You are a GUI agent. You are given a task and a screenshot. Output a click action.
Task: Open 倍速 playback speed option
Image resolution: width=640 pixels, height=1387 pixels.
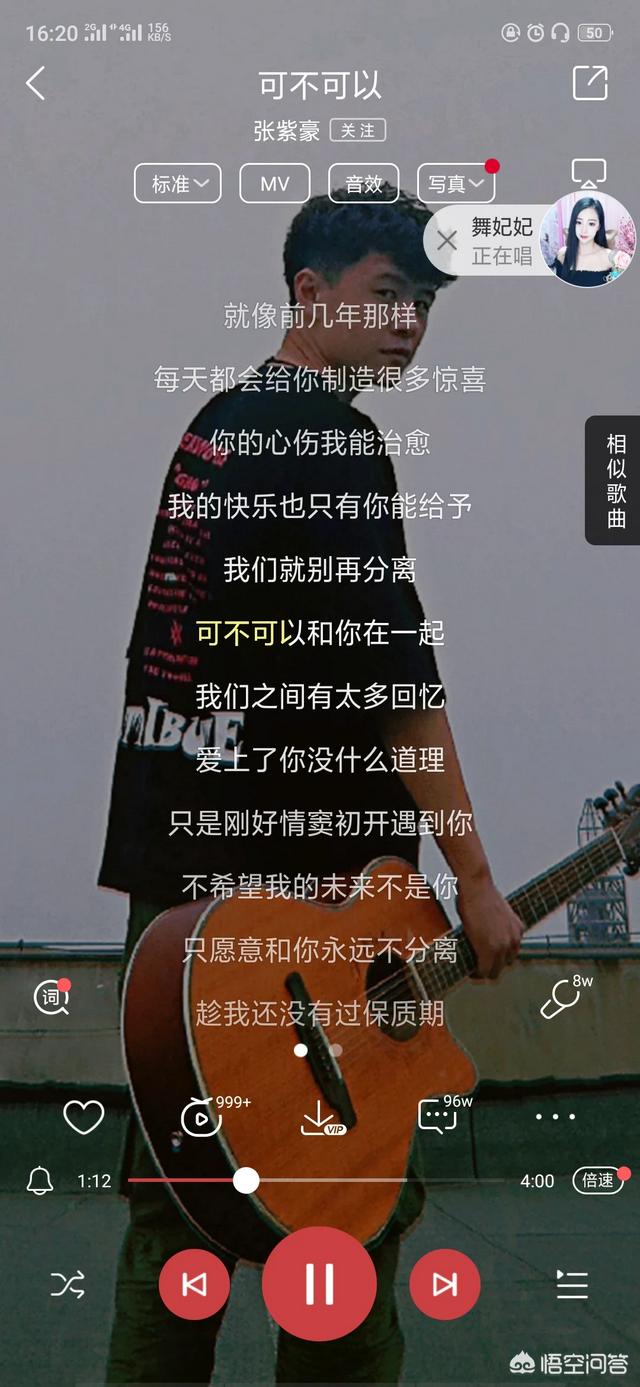coord(598,1180)
